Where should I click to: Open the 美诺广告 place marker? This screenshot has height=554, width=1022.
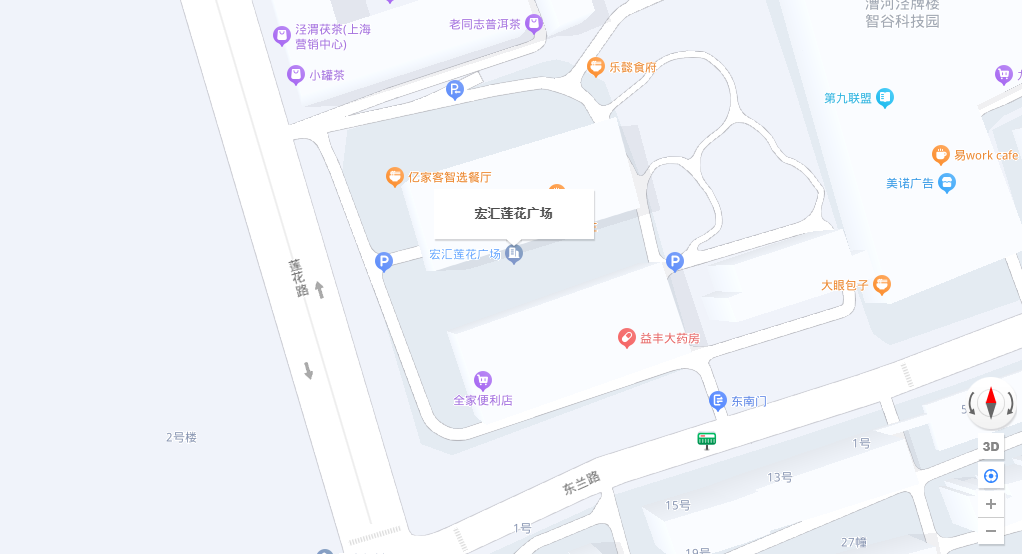pos(947,183)
